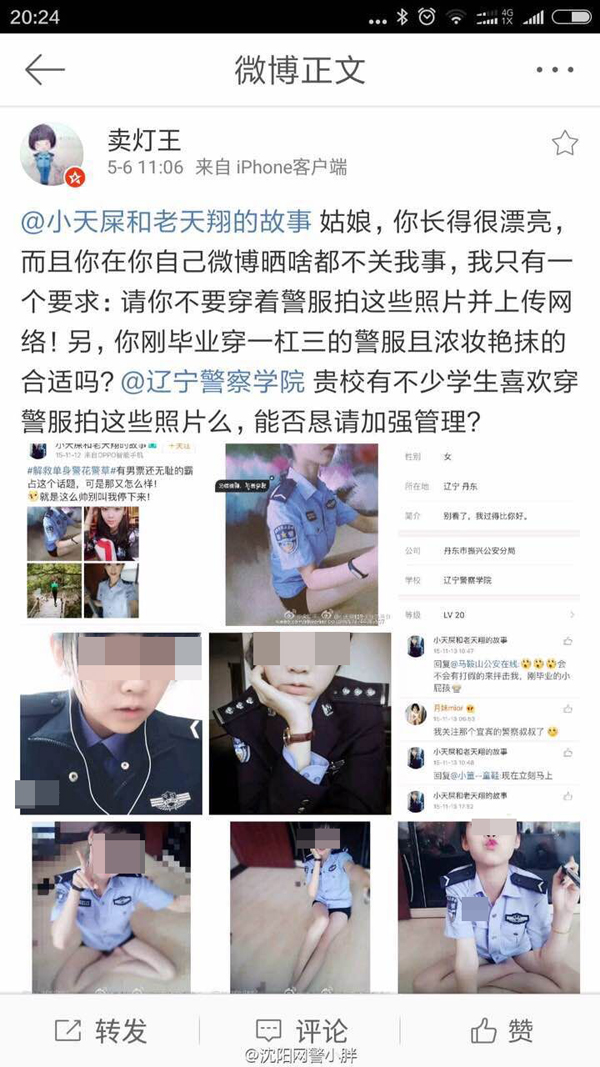Open the first attached screenshot image
Image resolution: width=600 pixels, height=1067 pixels.
[x=110, y=533]
